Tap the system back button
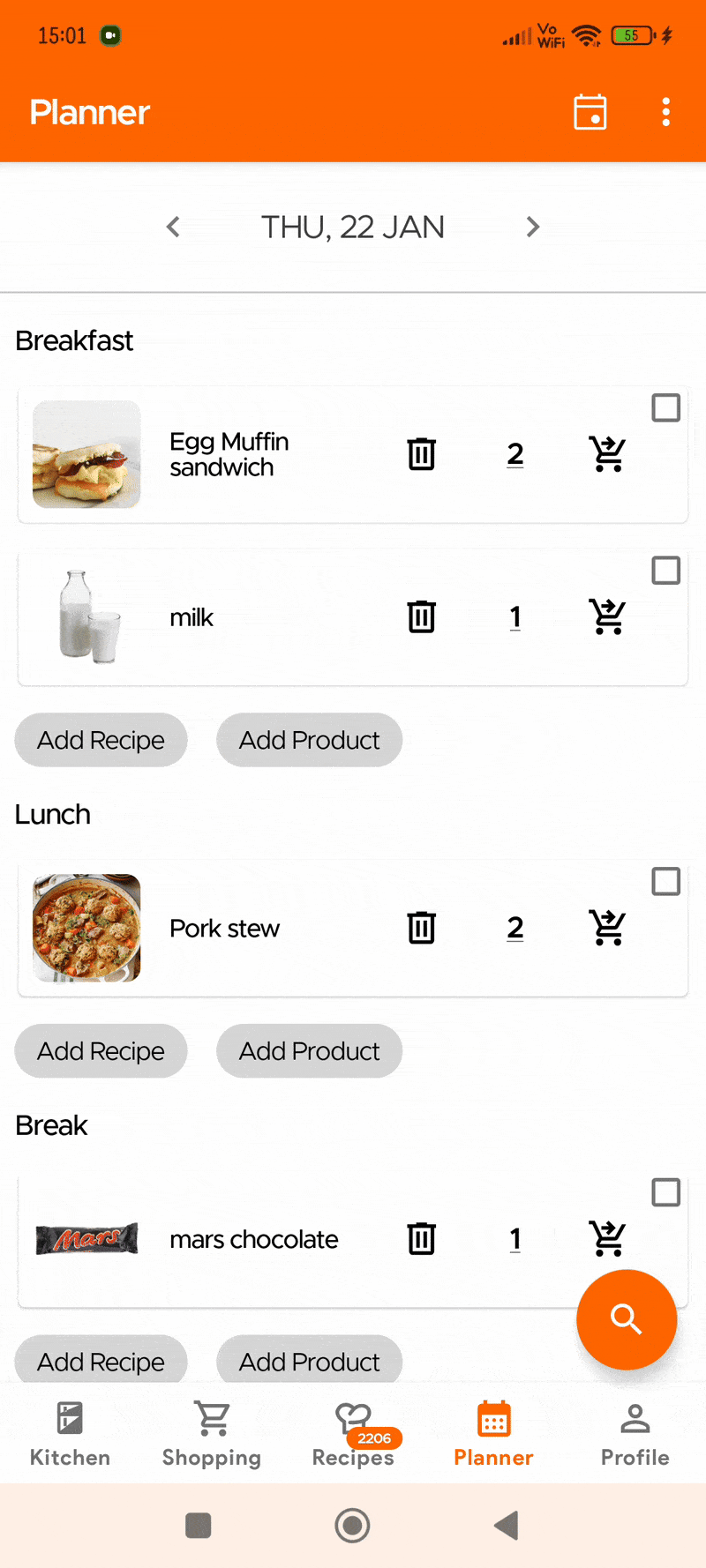The height and width of the screenshot is (1568, 706). click(x=507, y=1526)
